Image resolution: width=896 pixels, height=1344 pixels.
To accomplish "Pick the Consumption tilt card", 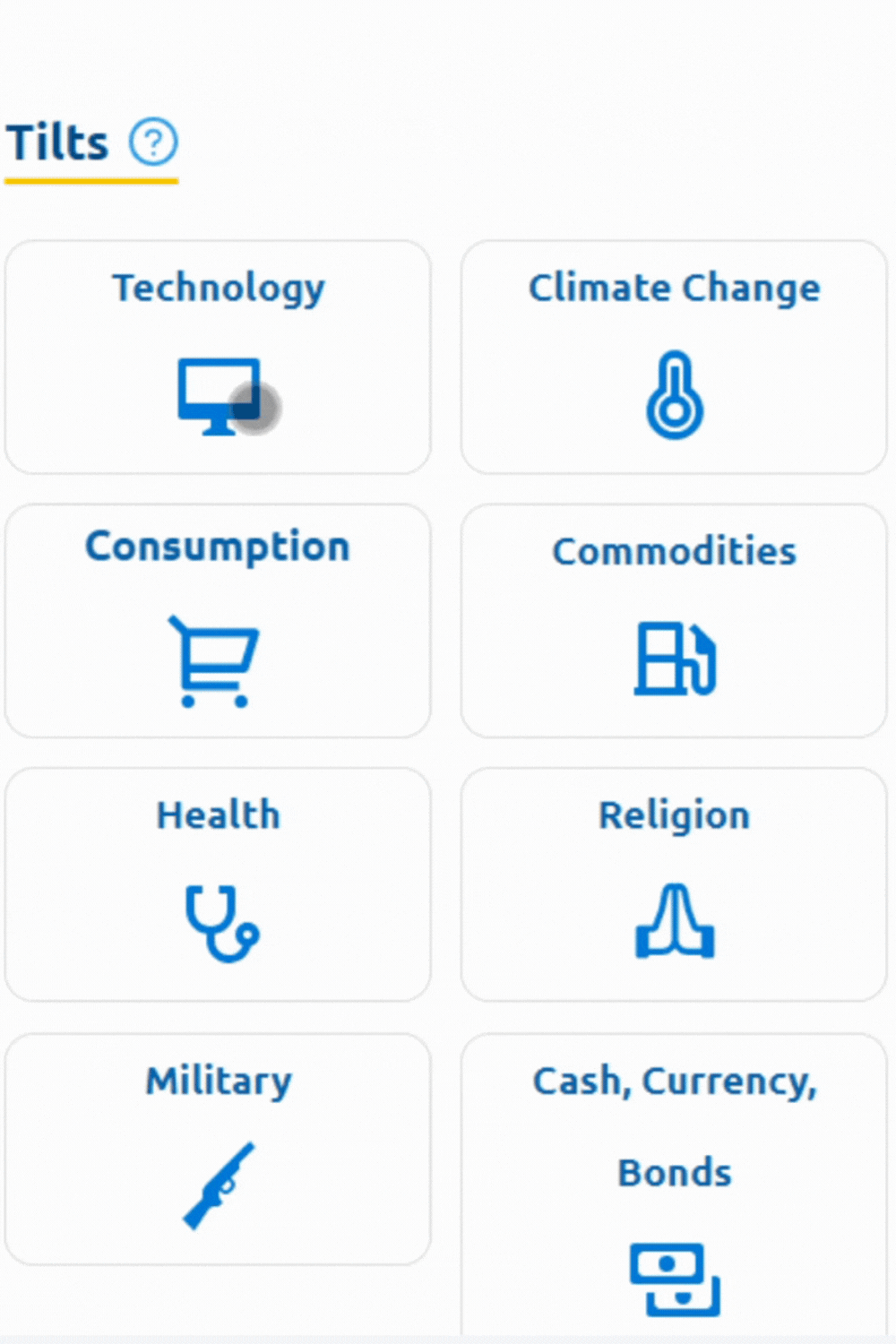I will point(218,620).
